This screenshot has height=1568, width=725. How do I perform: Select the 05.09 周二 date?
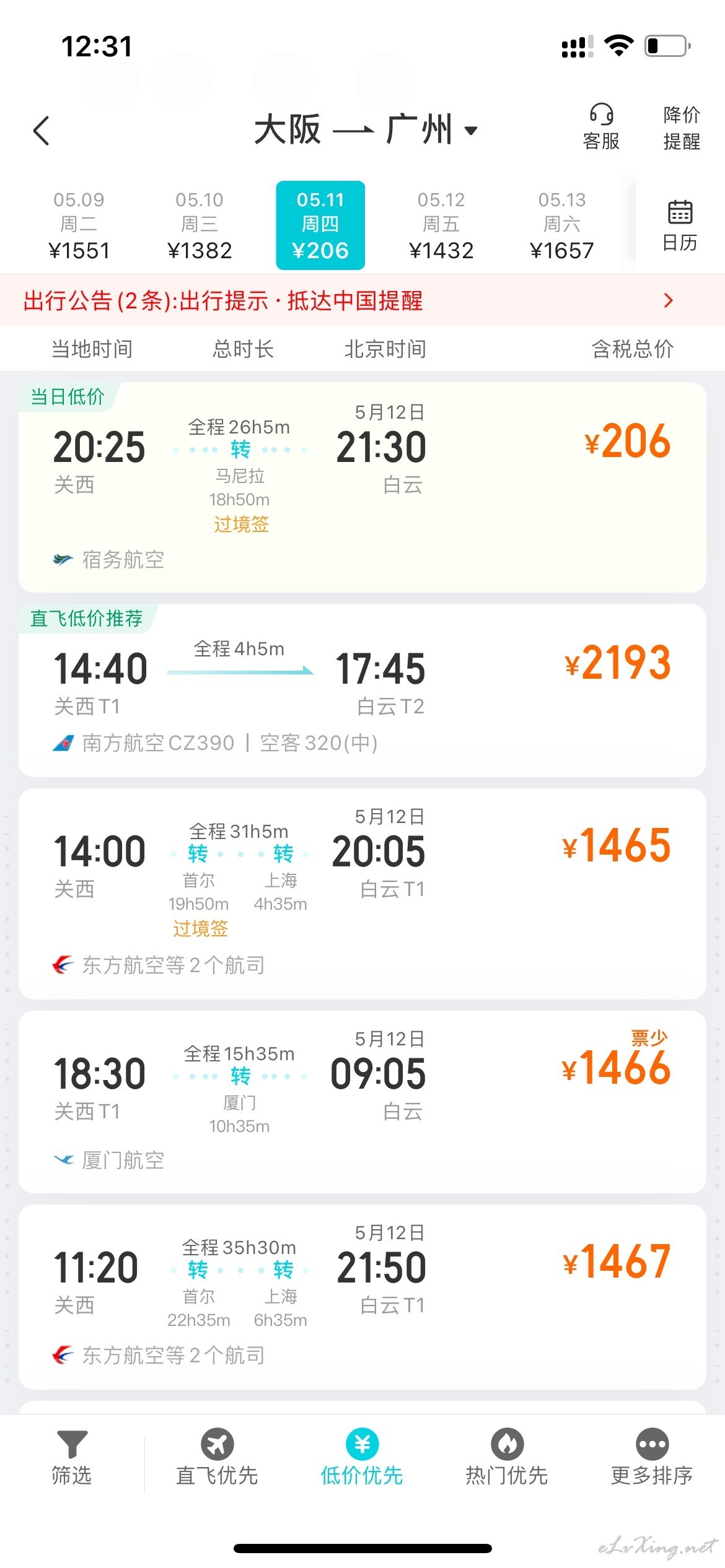tap(79, 225)
